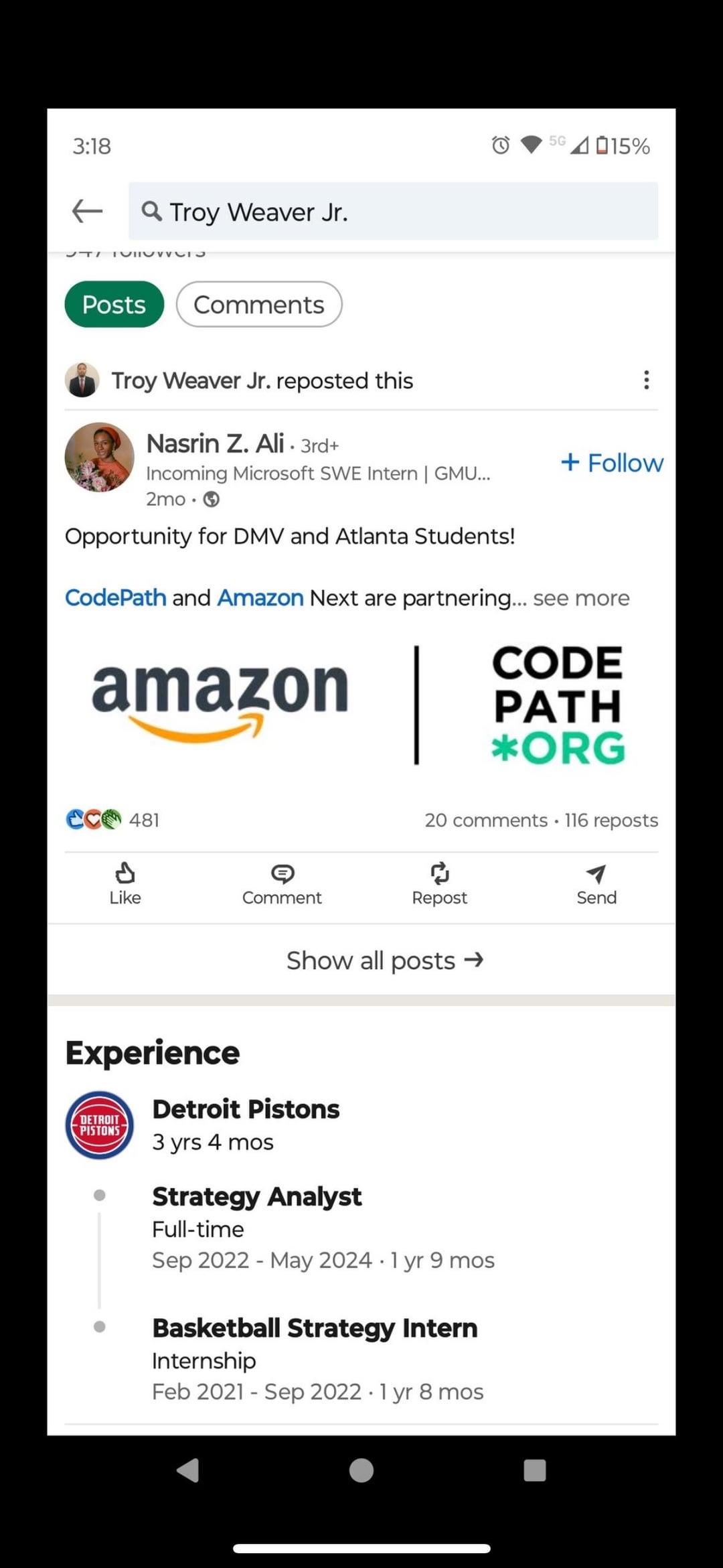Open the Troy Weaver Jr. search field

pos(393,211)
